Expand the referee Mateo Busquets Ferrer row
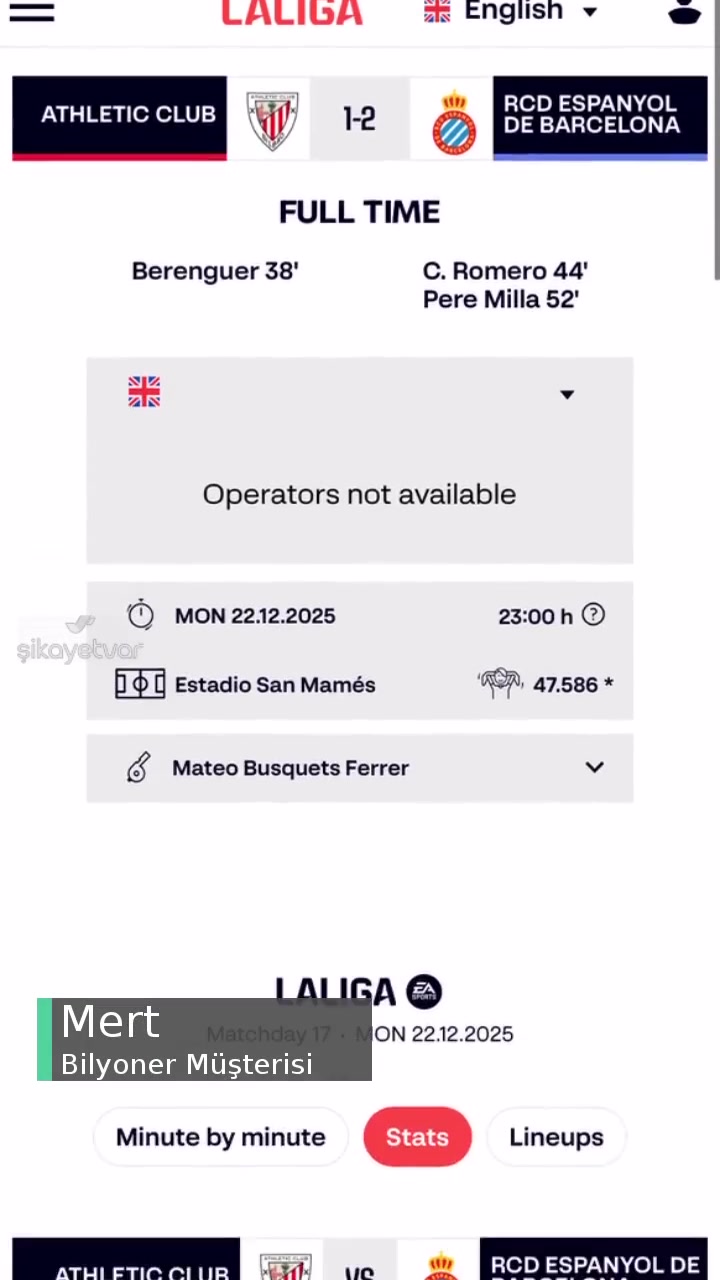This screenshot has width=720, height=1280. (594, 767)
